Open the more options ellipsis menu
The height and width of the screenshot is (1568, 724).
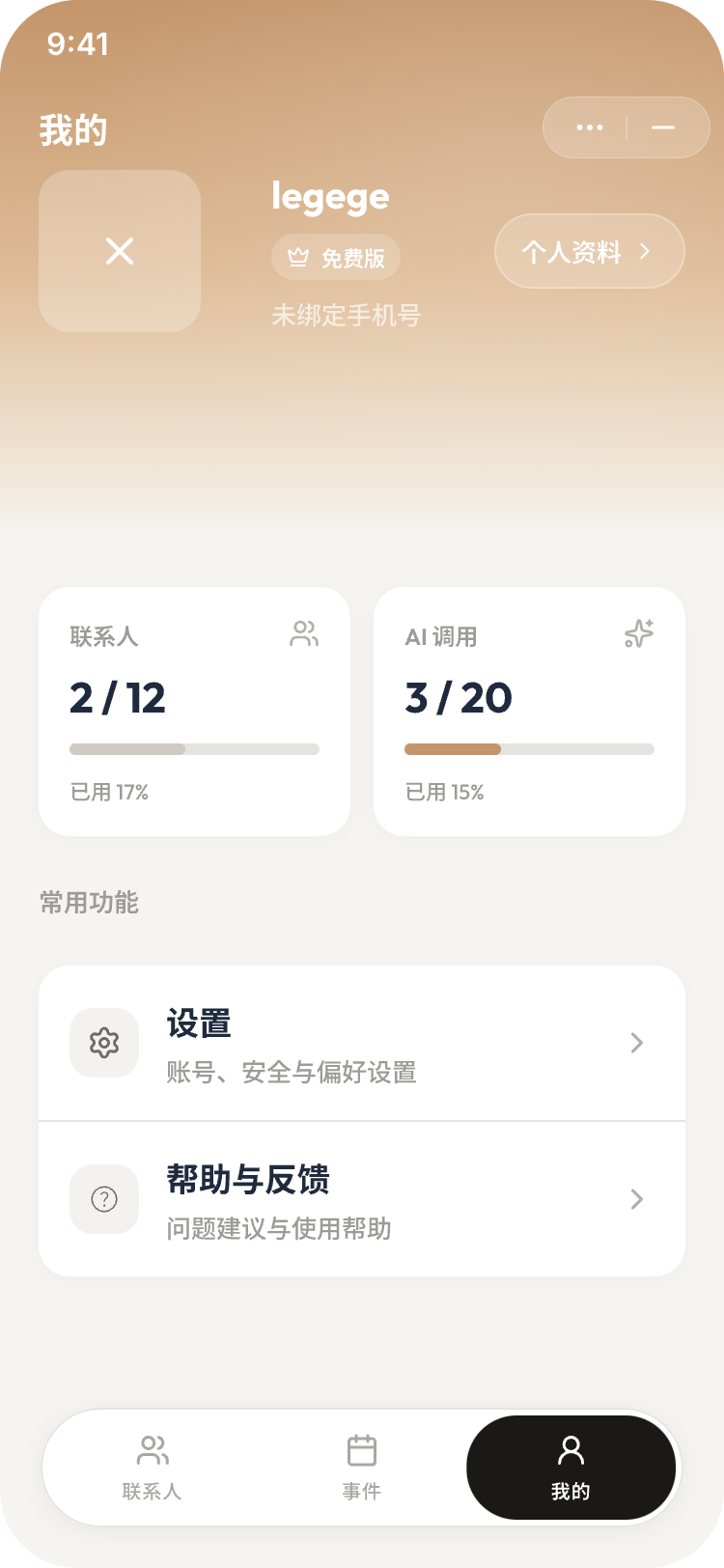pos(588,126)
